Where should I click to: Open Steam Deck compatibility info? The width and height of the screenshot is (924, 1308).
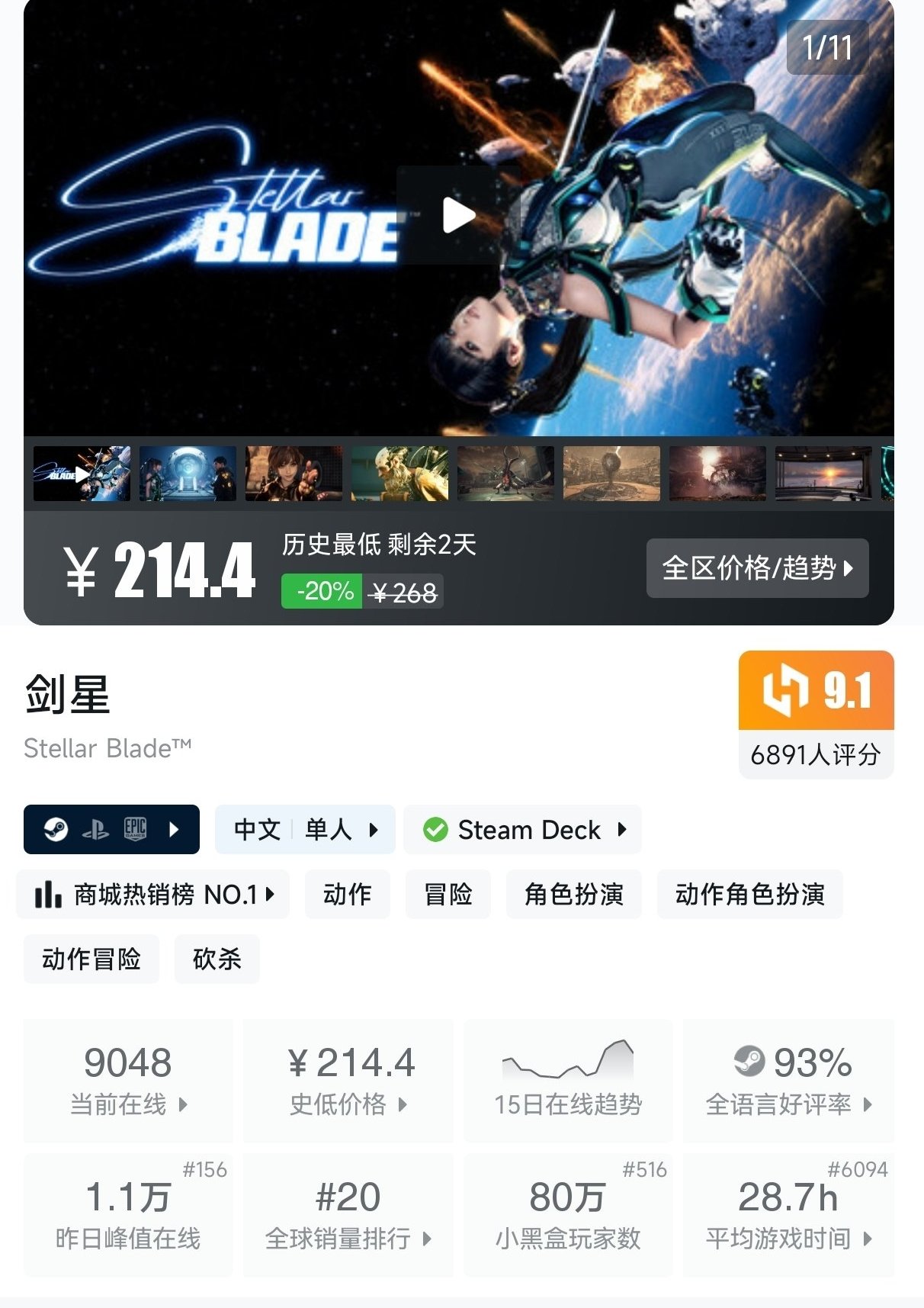[523, 829]
